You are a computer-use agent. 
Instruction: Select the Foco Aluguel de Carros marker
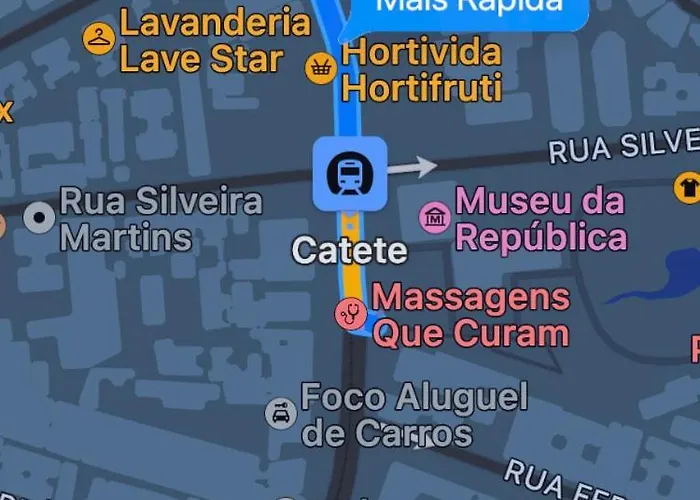click(281, 412)
